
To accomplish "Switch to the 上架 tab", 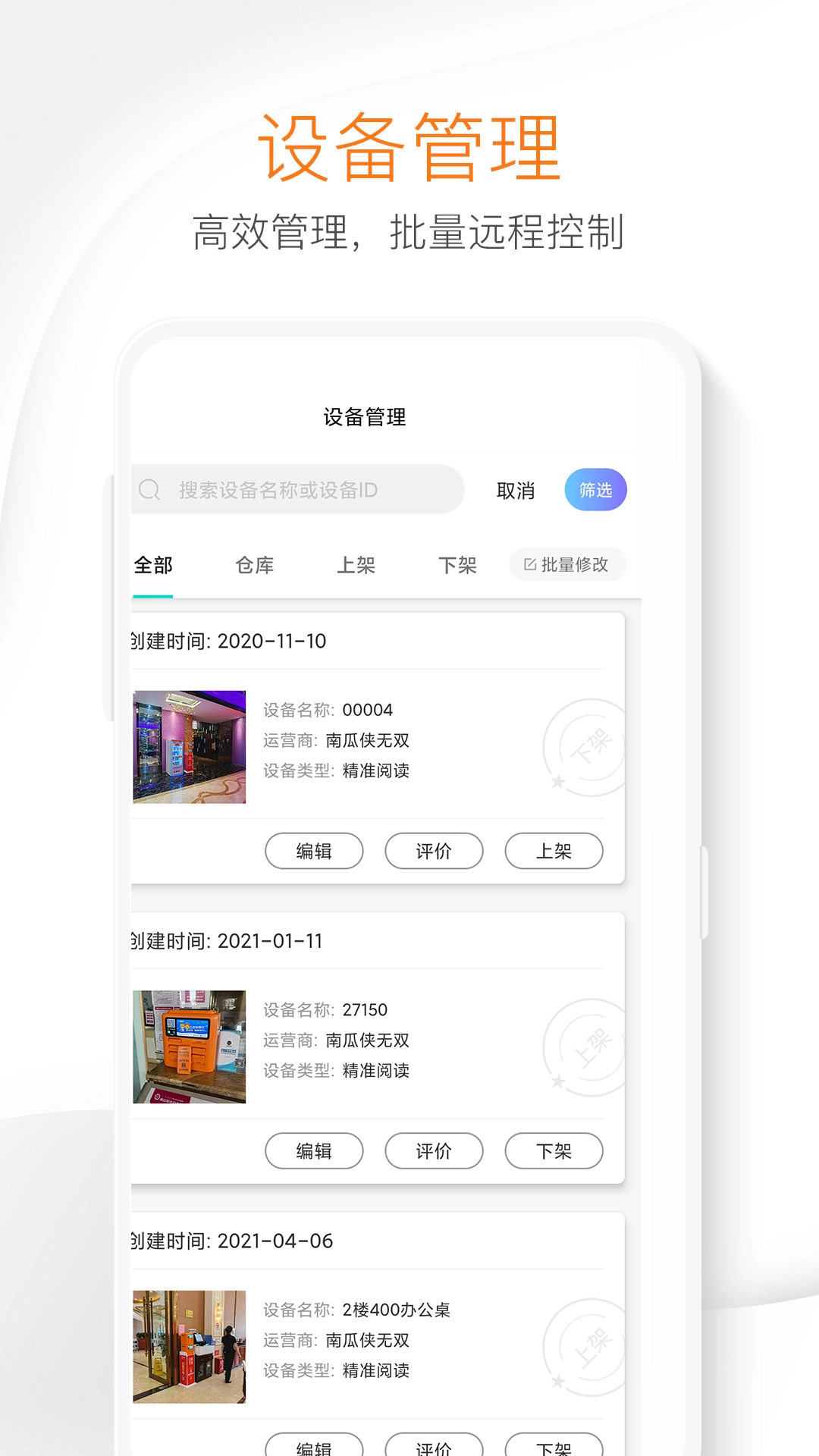I will [356, 565].
